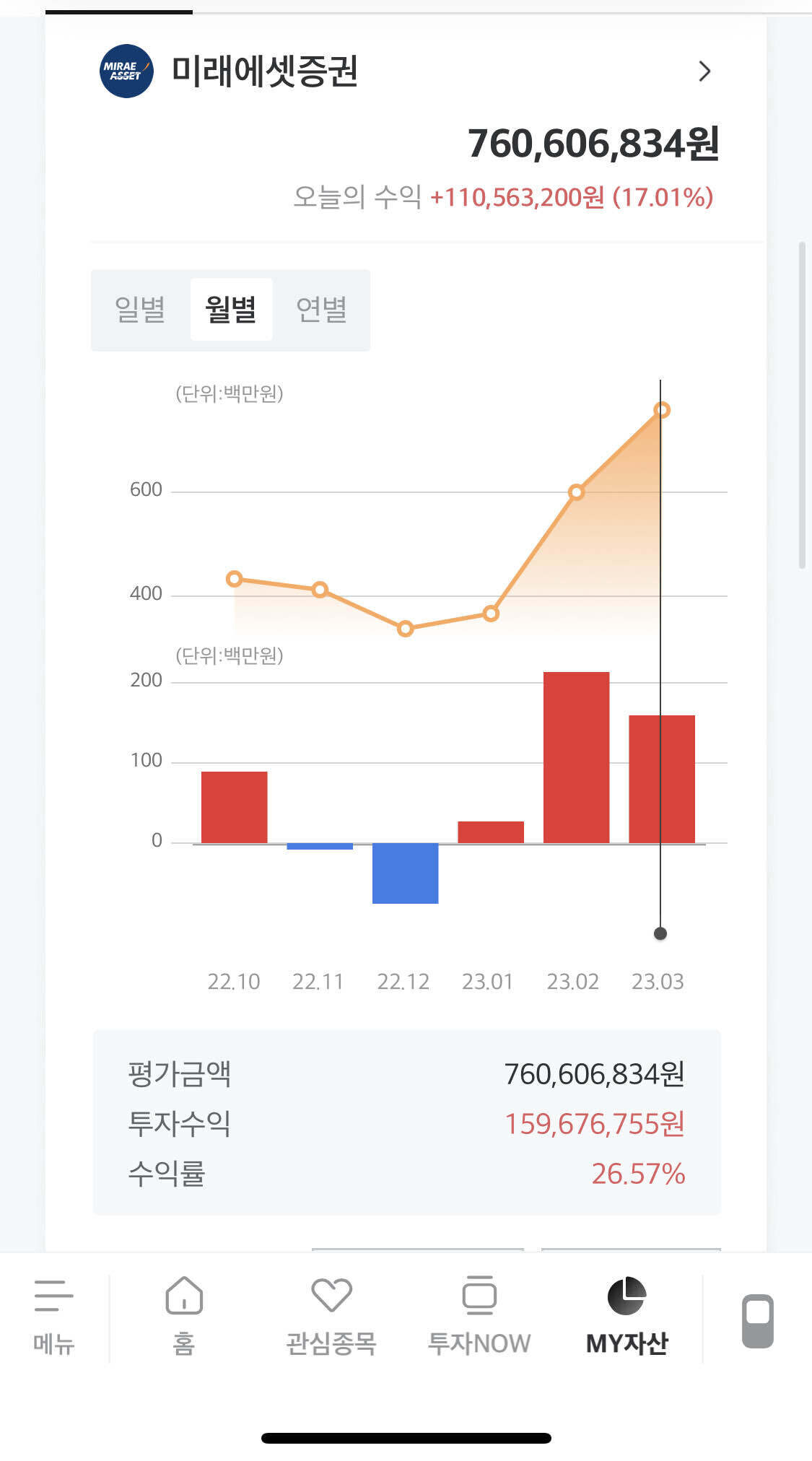Click the black dot marker below the chart
812x1461 pixels.
pyautogui.click(x=660, y=933)
